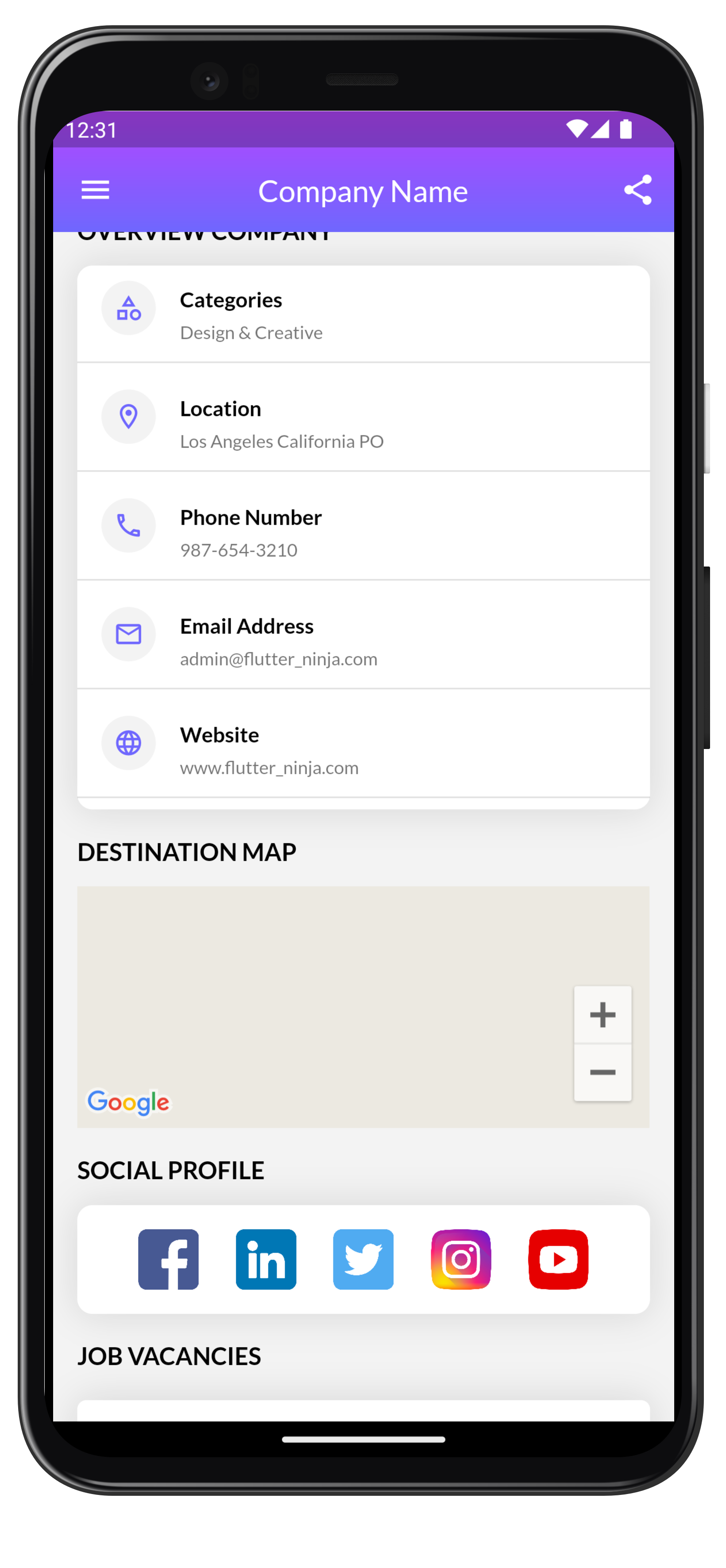Open the hamburger drawer menu

pyautogui.click(x=95, y=190)
